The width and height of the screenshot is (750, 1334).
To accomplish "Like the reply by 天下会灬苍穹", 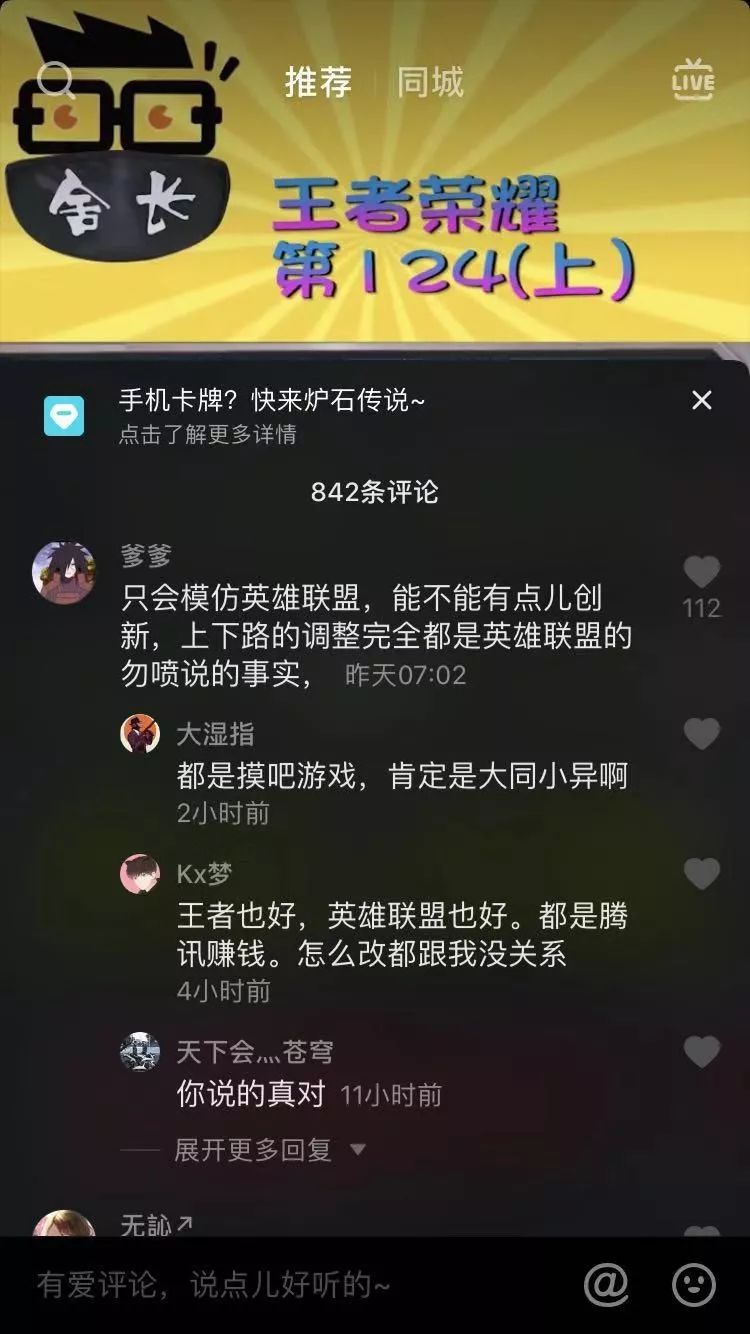I will pos(701,1052).
